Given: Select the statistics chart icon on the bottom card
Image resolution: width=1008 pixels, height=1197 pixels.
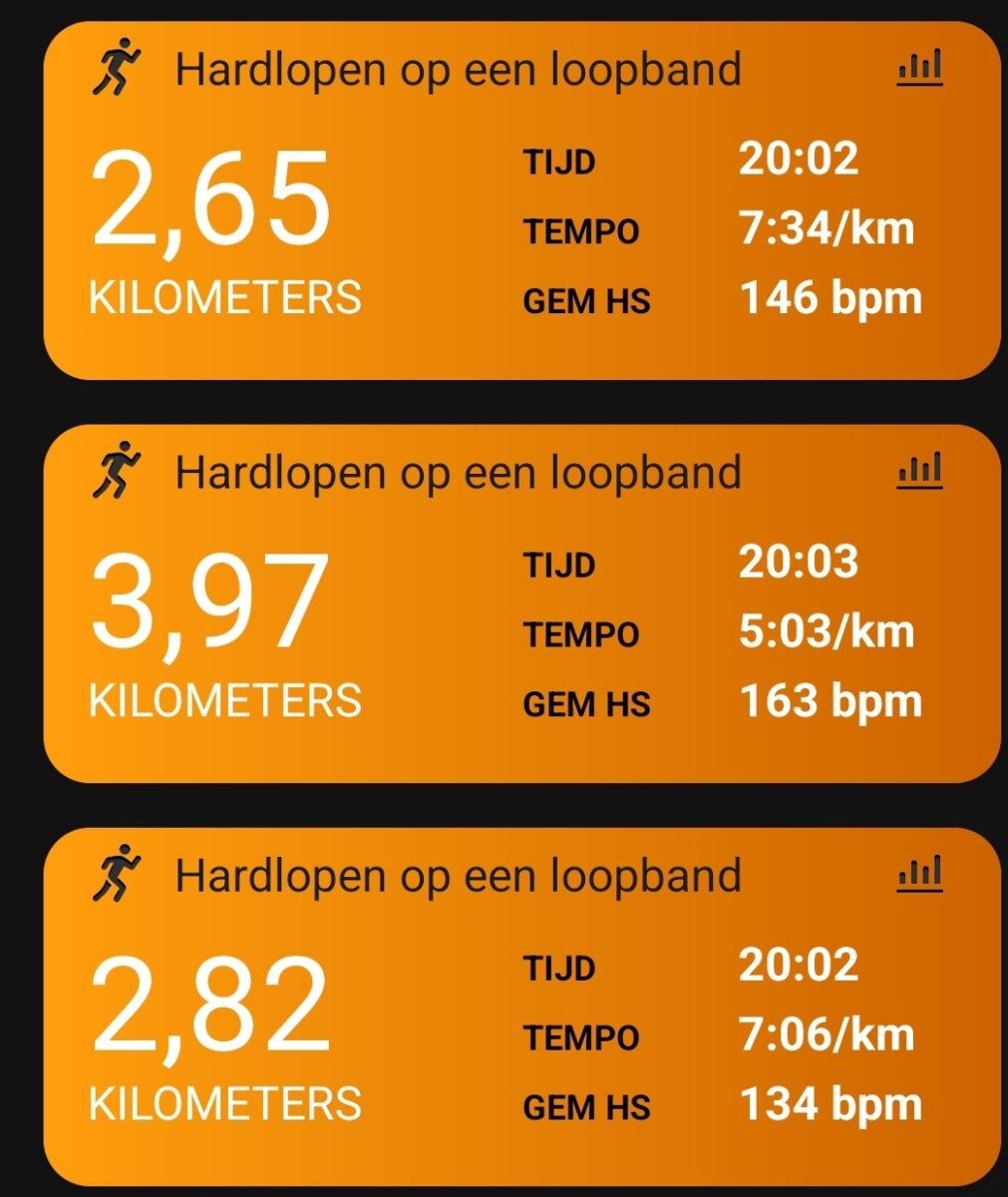Looking at the screenshot, I should coord(919,873).
